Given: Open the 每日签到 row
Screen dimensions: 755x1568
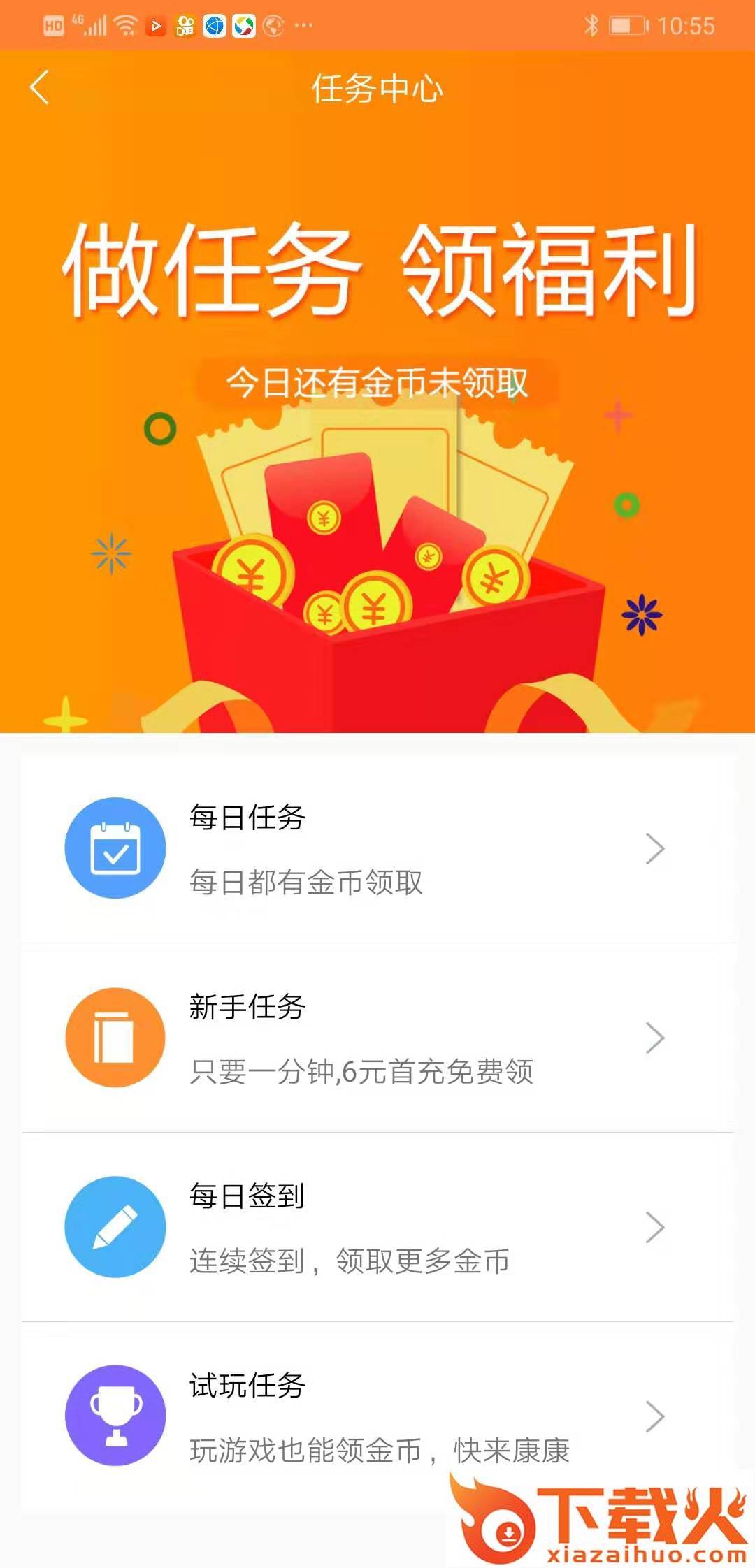Looking at the screenshot, I should coord(377,1227).
